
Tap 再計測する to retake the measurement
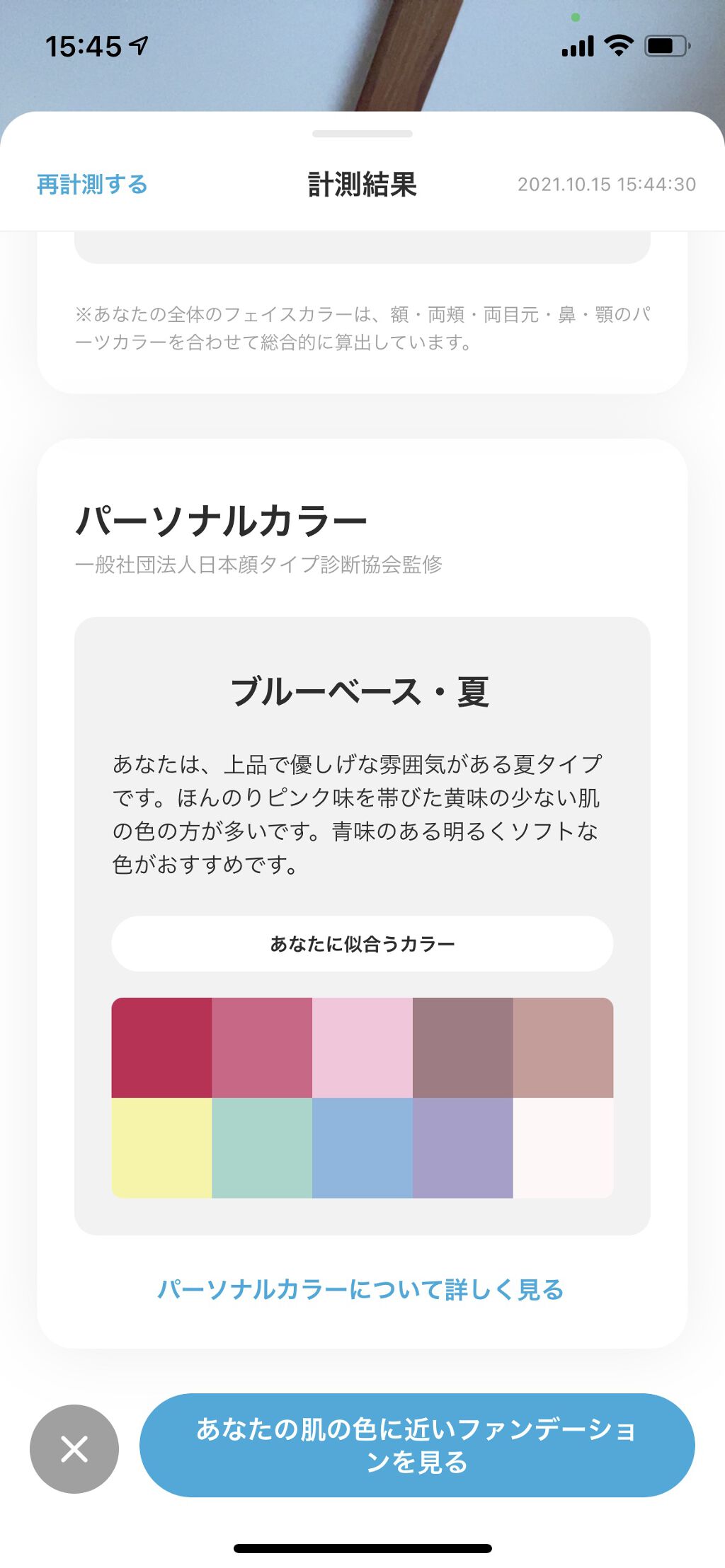tap(90, 184)
